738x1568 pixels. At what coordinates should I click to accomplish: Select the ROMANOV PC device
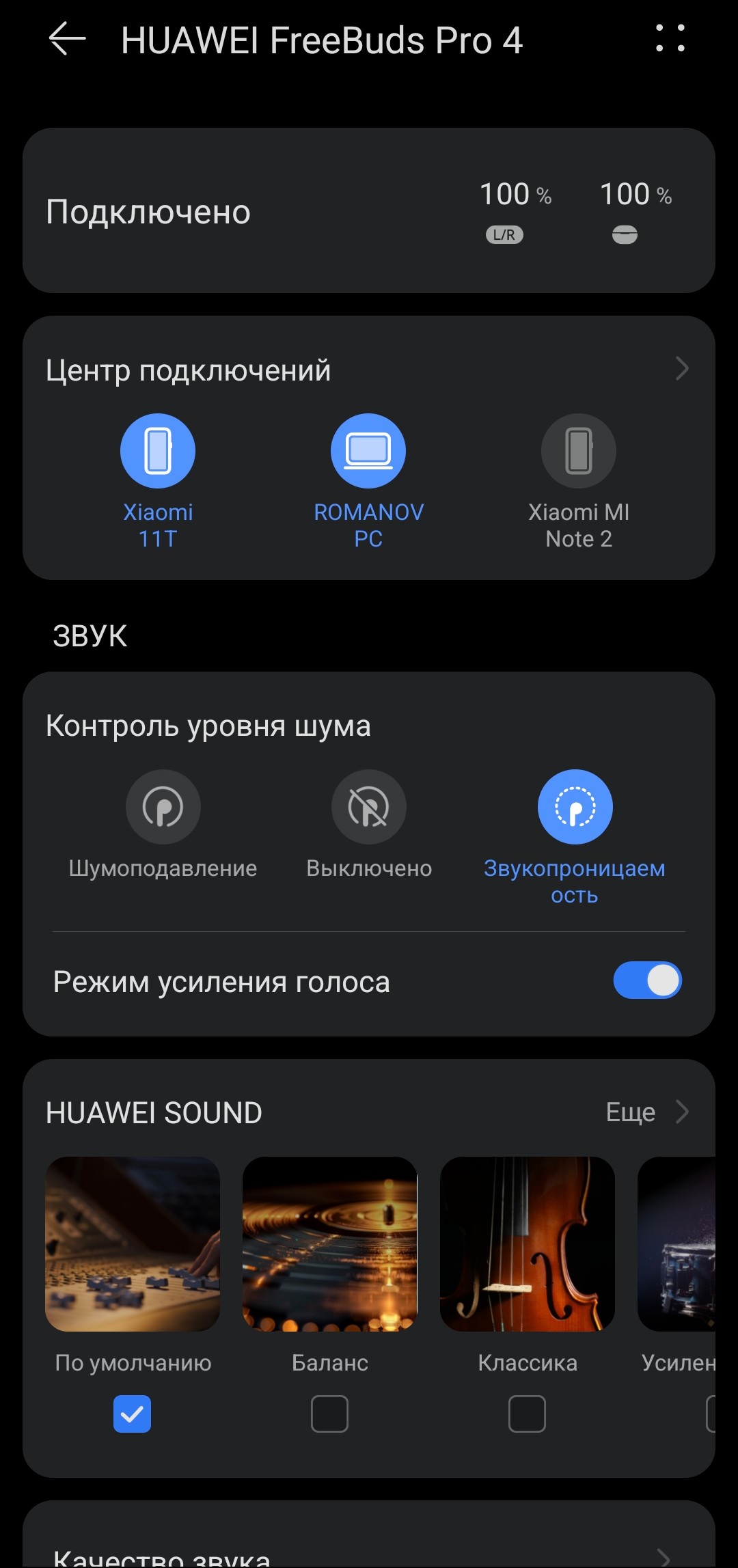point(368,452)
